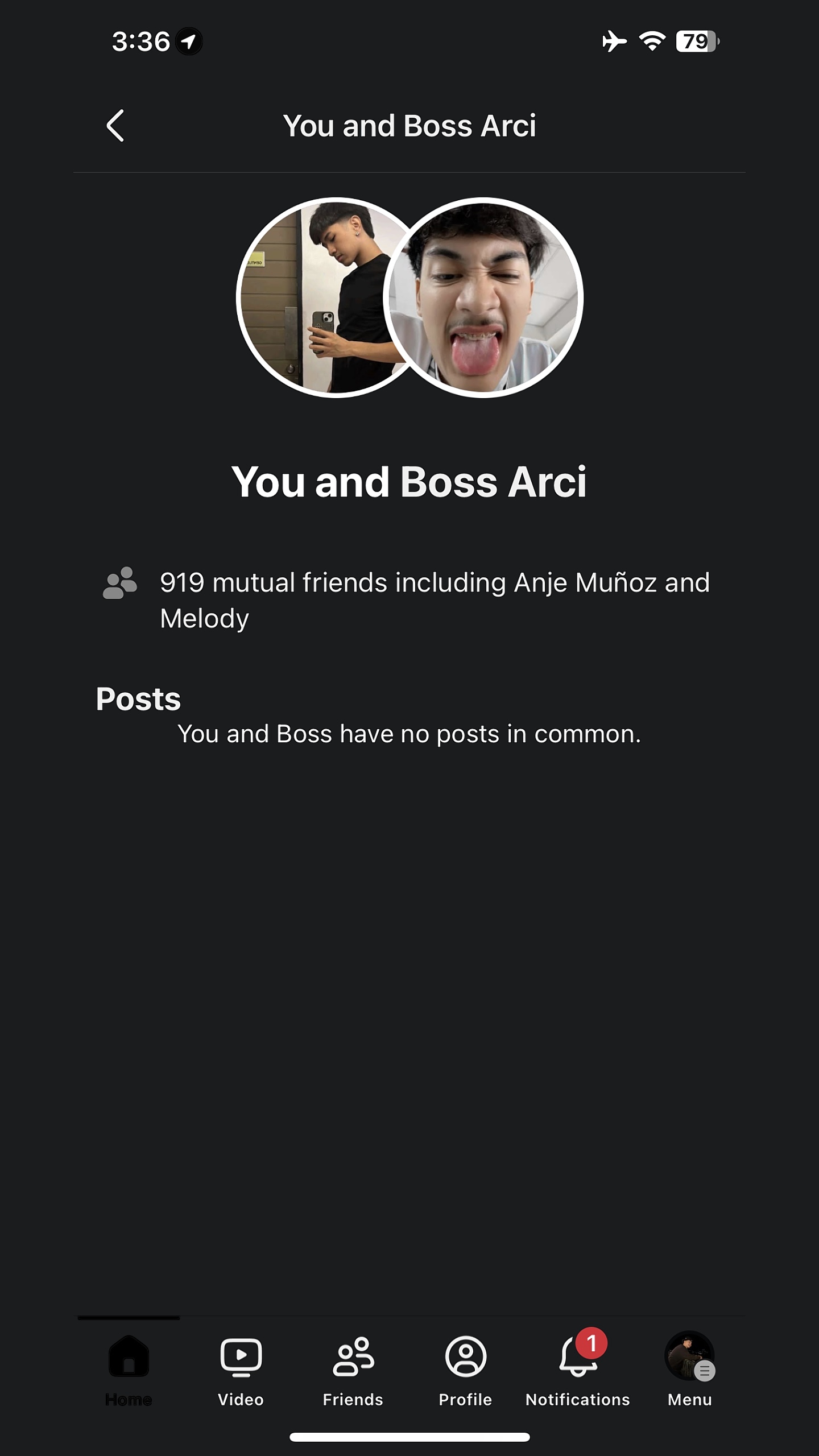This screenshot has width=819, height=1456.
Task: Go back using the back arrow
Action: coord(115,126)
